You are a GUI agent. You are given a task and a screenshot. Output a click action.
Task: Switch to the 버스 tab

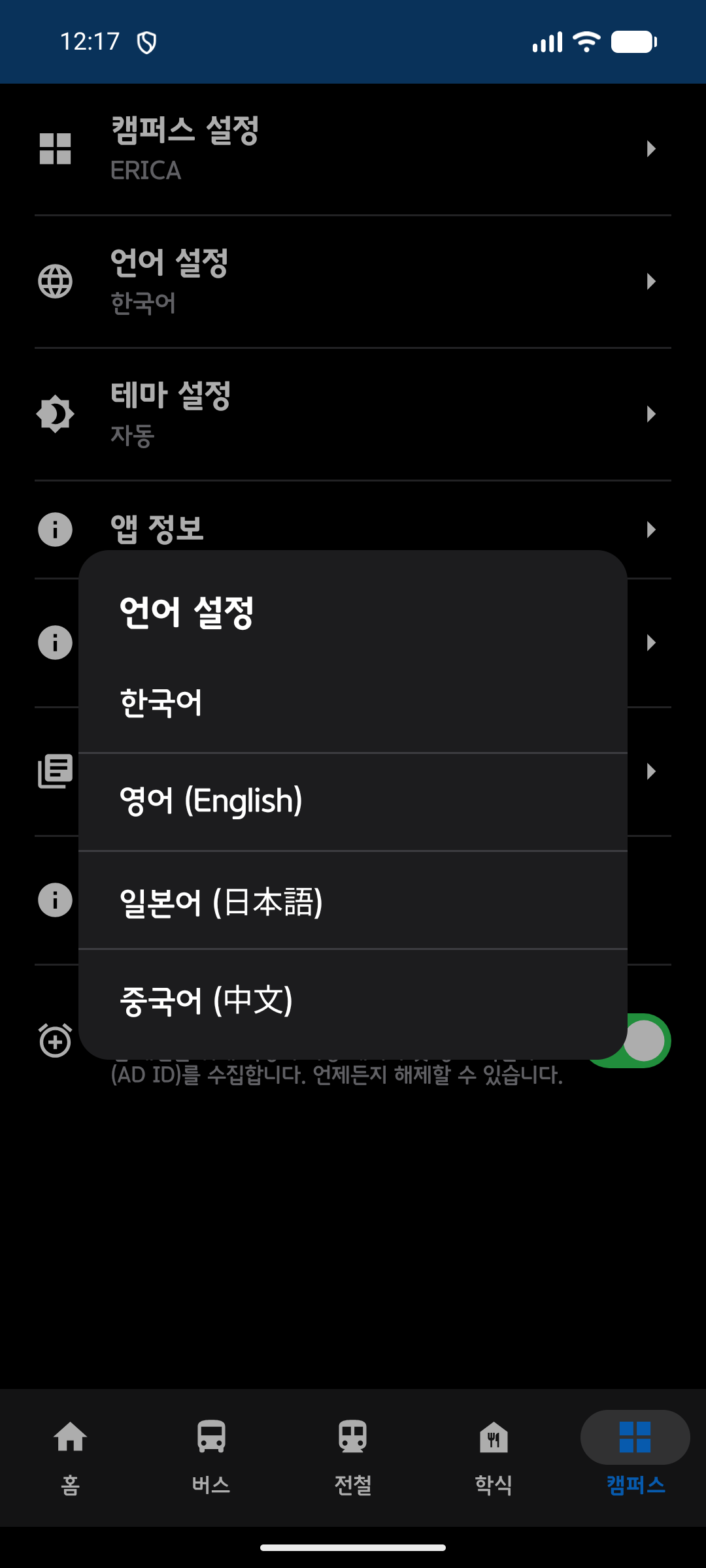pyautogui.click(x=212, y=1457)
